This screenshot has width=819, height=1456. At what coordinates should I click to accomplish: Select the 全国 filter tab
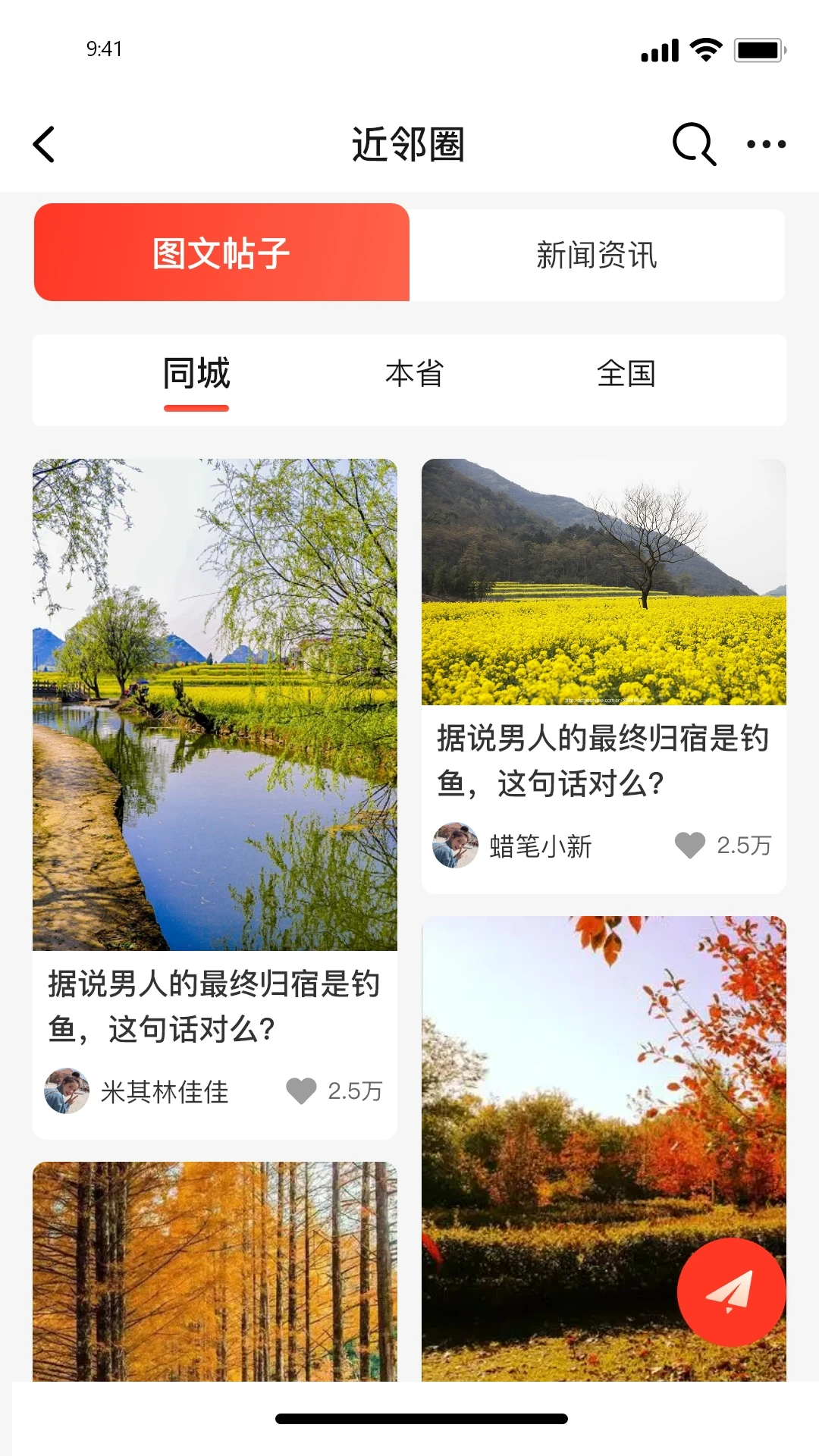coord(628,373)
